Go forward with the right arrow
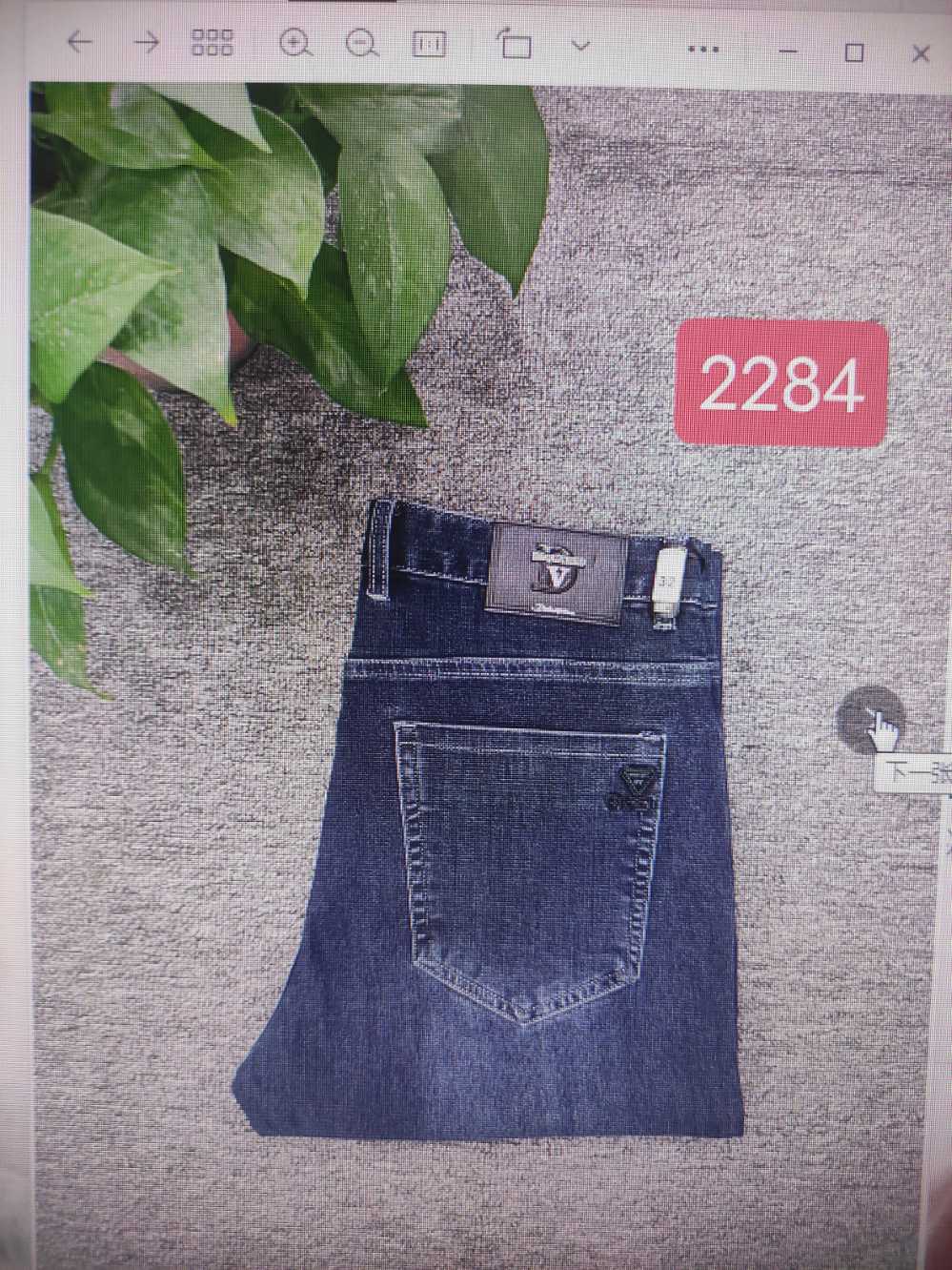 pyautogui.click(x=146, y=42)
